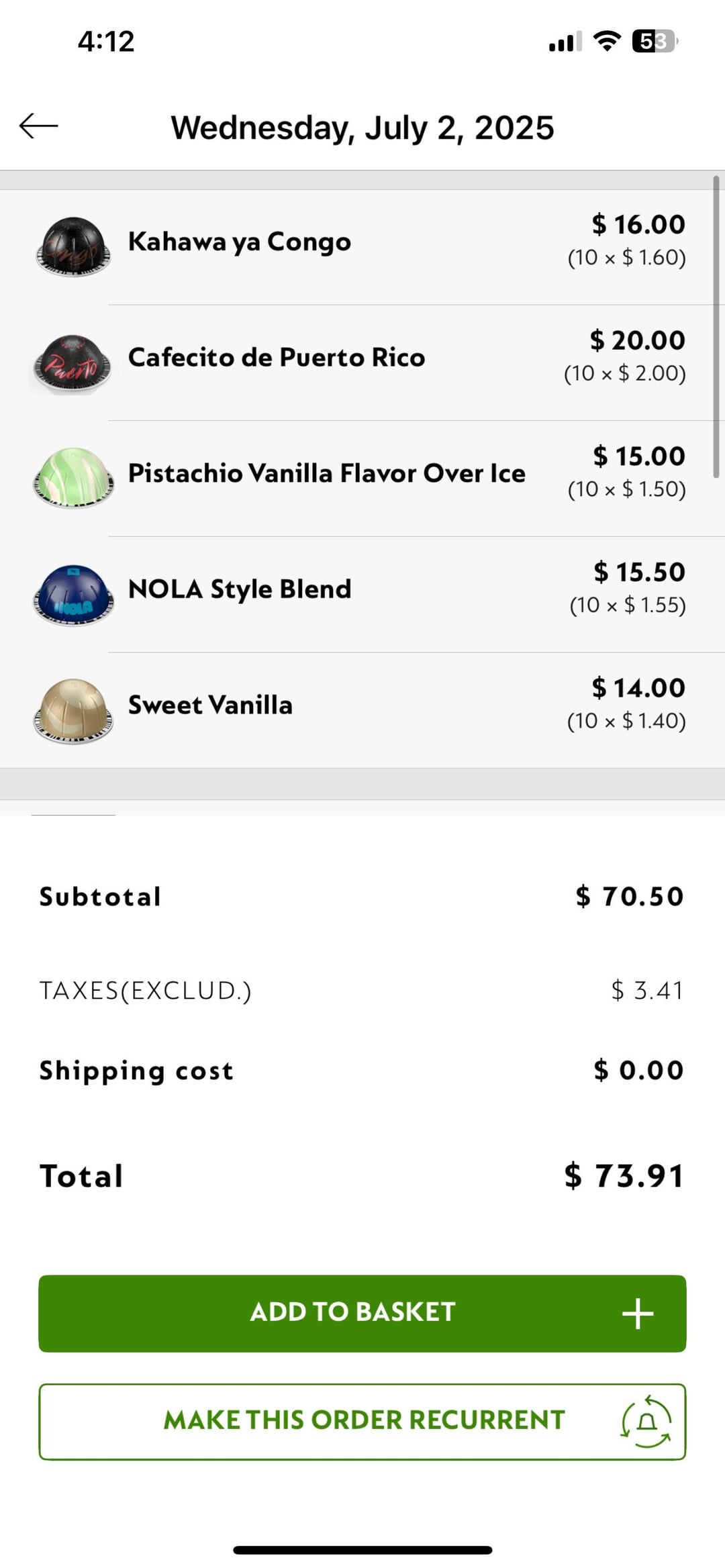Make this order recurrent
This screenshot has height=1568, width=725.
pyautogui.click(x=362, y=1422)
